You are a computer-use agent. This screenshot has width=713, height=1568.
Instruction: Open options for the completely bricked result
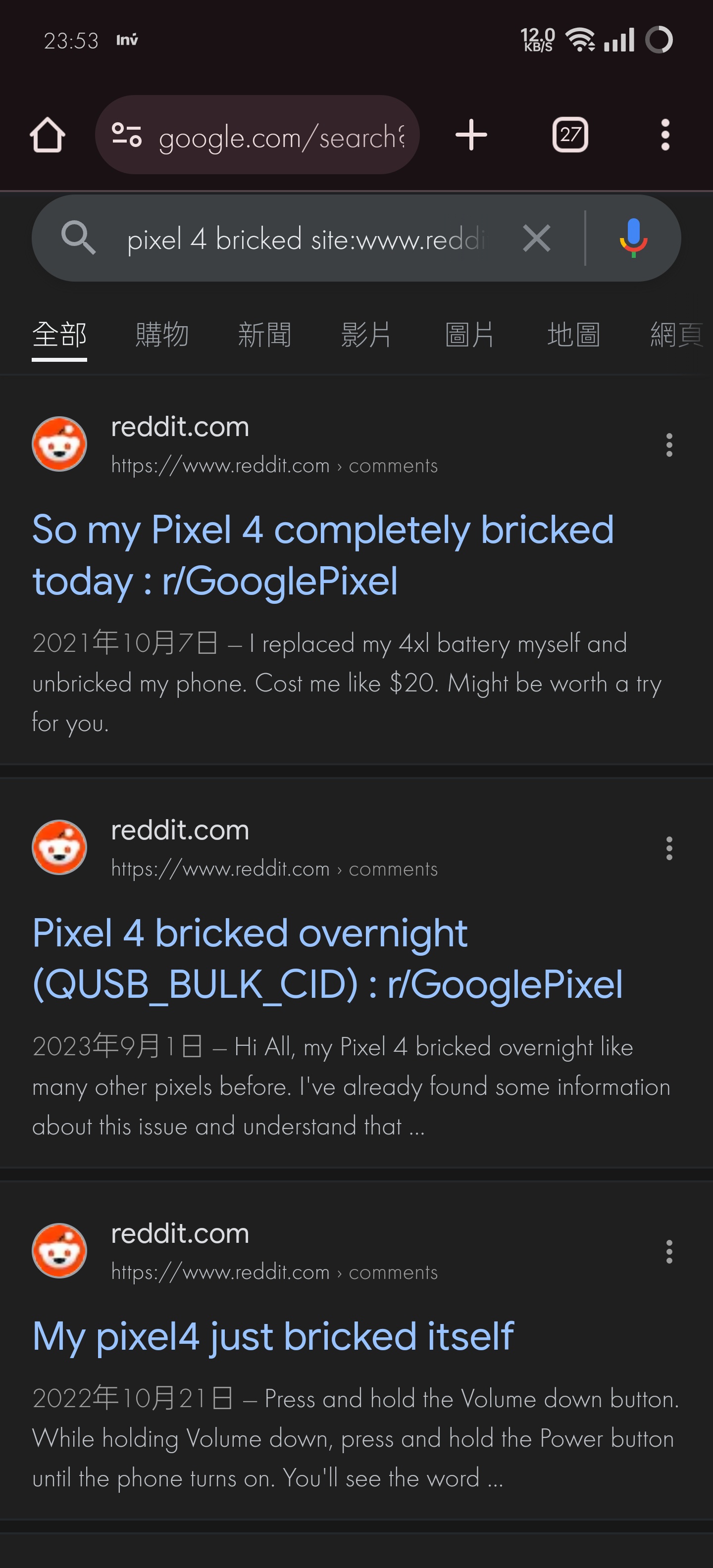coord(669,445)
